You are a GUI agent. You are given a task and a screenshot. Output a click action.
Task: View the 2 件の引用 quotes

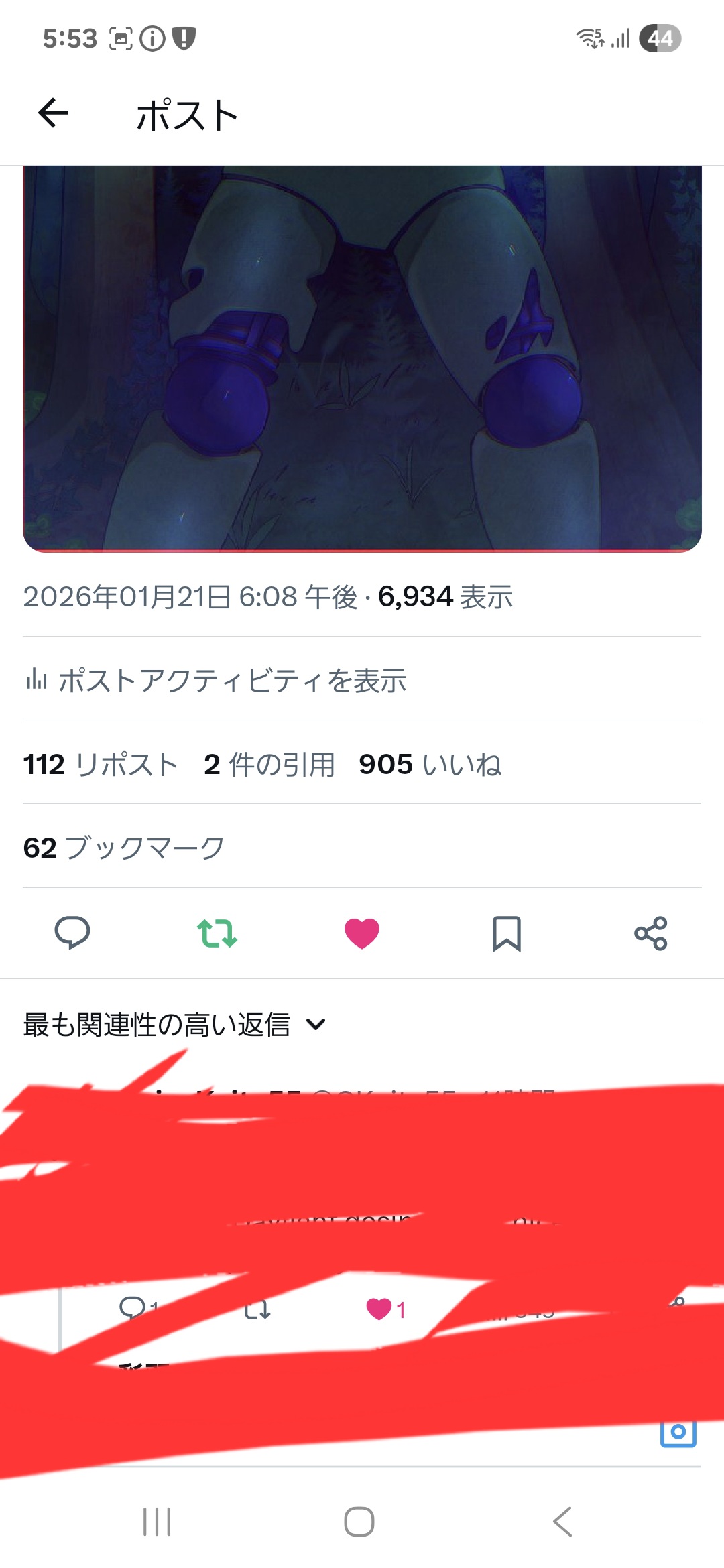269,764
